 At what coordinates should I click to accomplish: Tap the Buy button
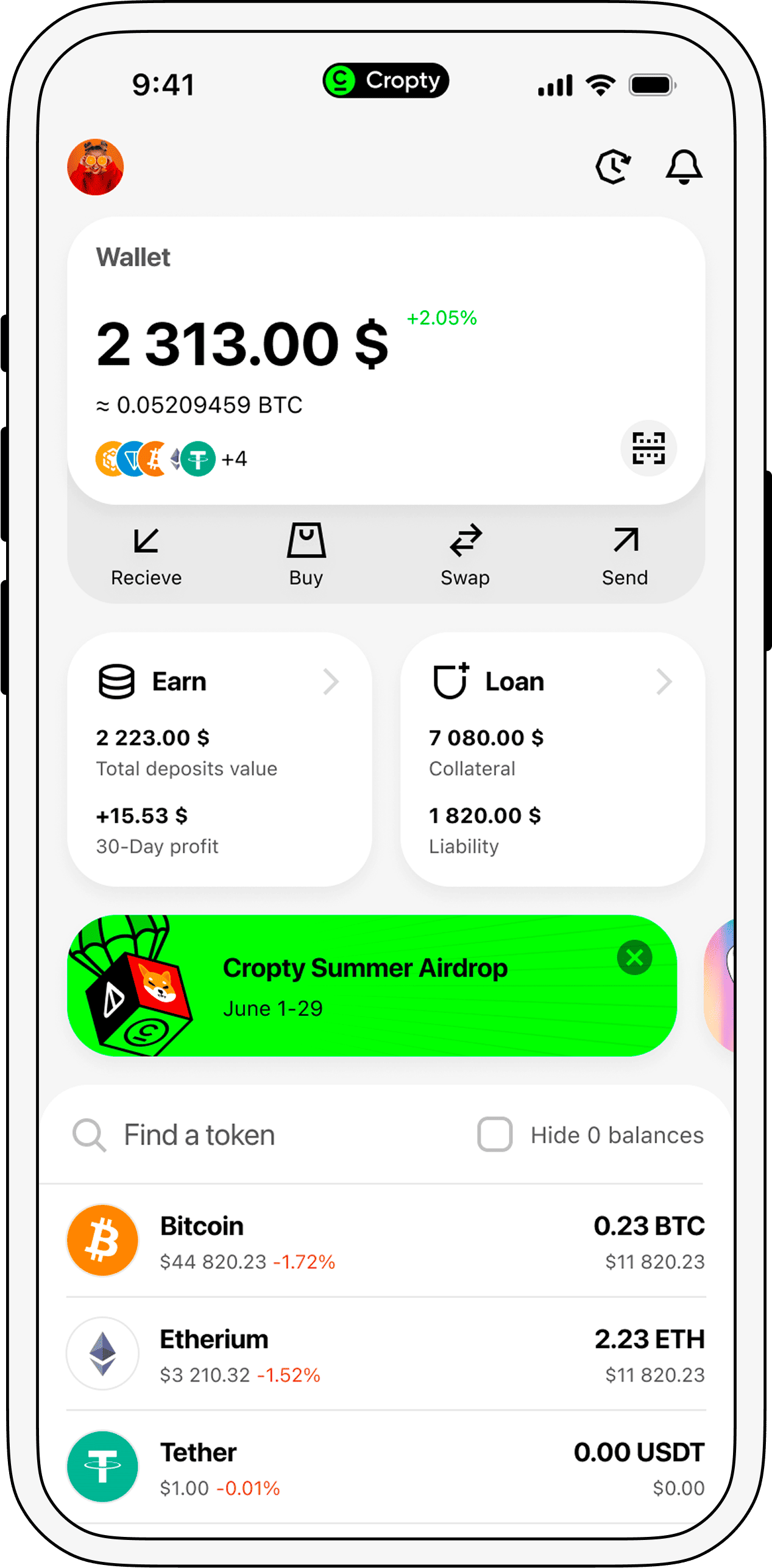306,556
